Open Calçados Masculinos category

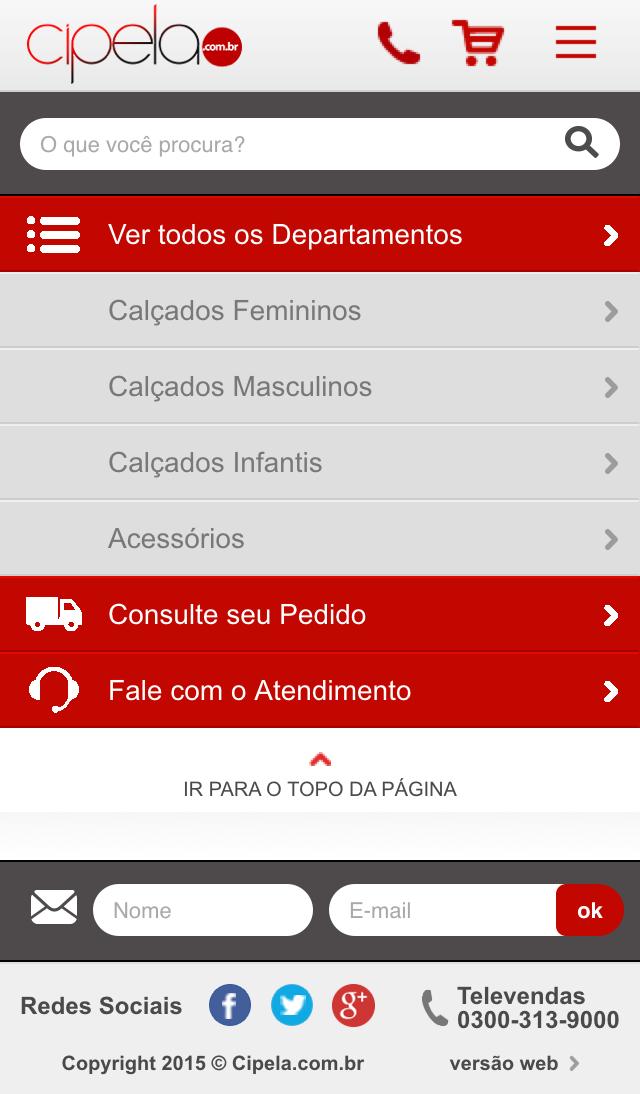click(x=320, y=387)
